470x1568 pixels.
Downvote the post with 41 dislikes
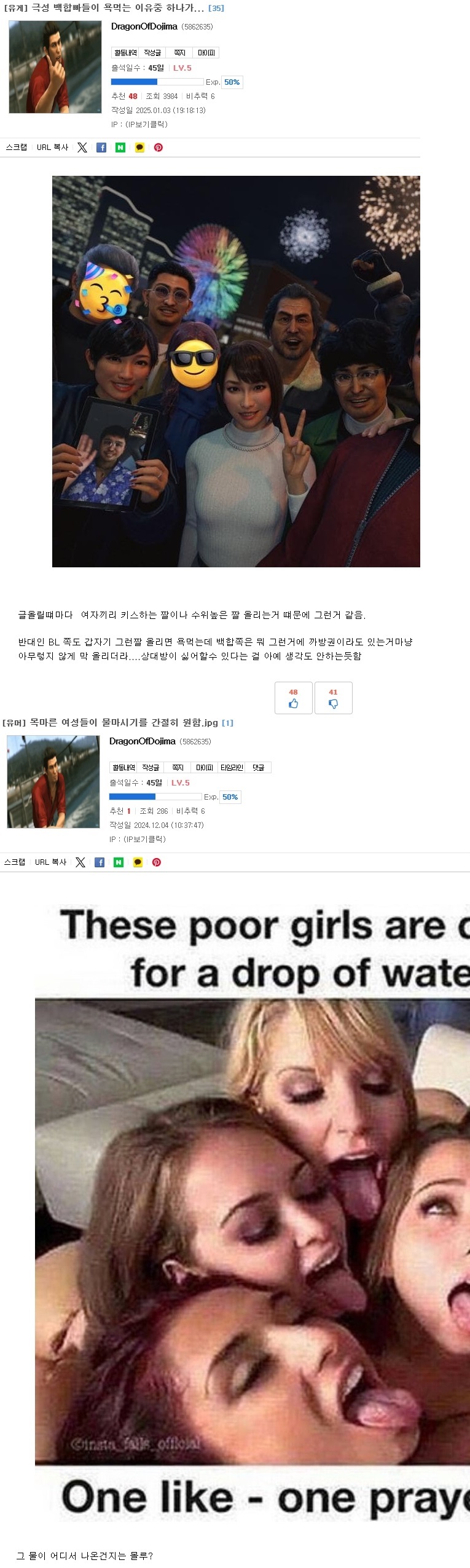[333, 698]
